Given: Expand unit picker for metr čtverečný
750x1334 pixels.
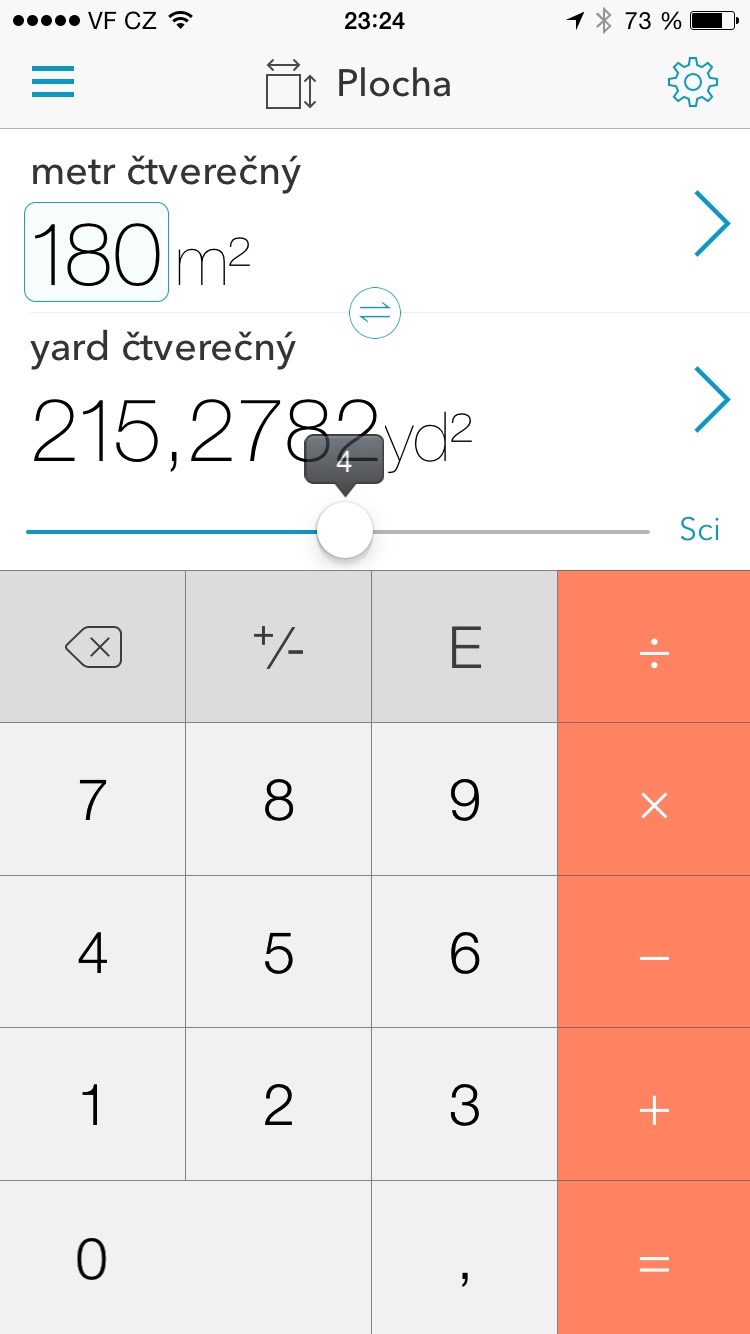Looking at the screenshot, I should [711, 223].
